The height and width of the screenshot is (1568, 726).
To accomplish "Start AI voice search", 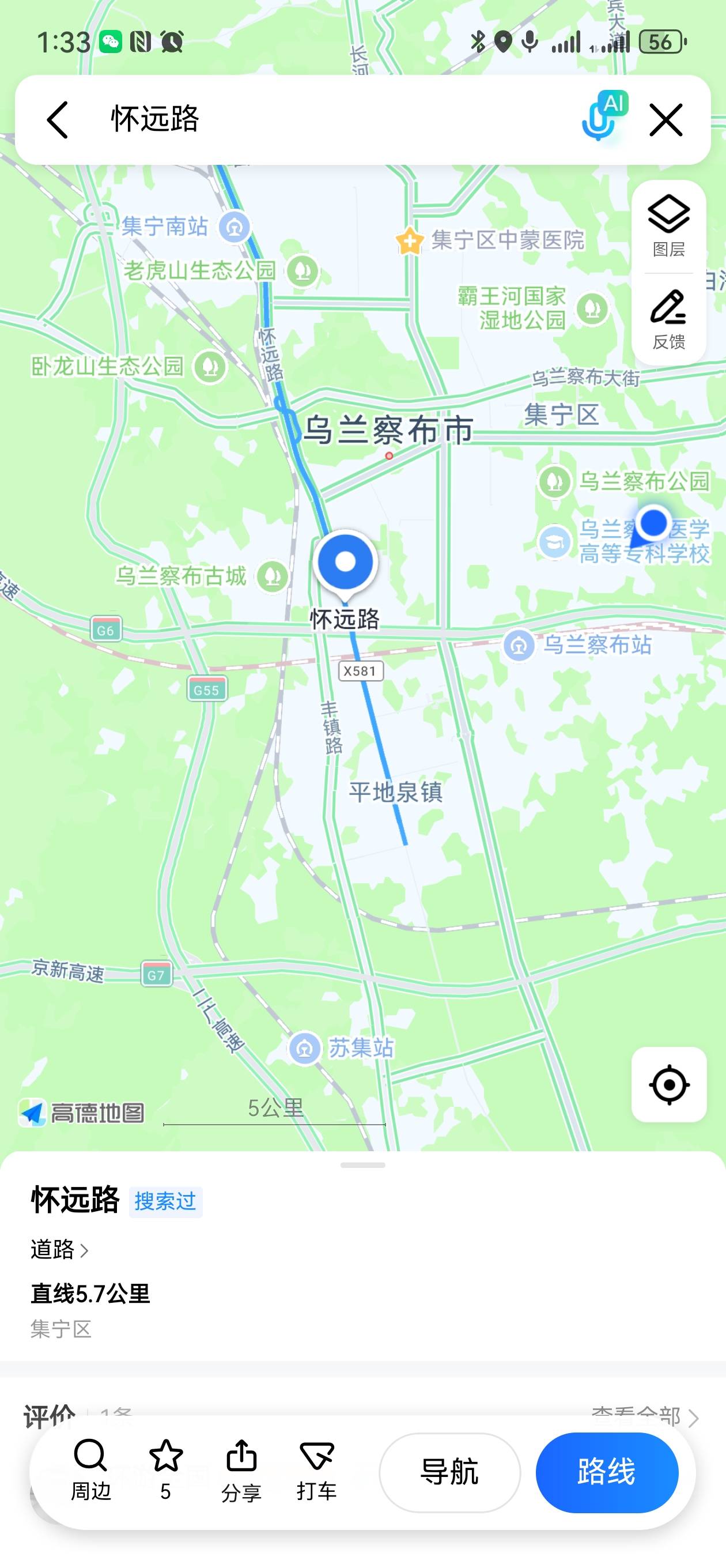I will [x=603, y=117].
